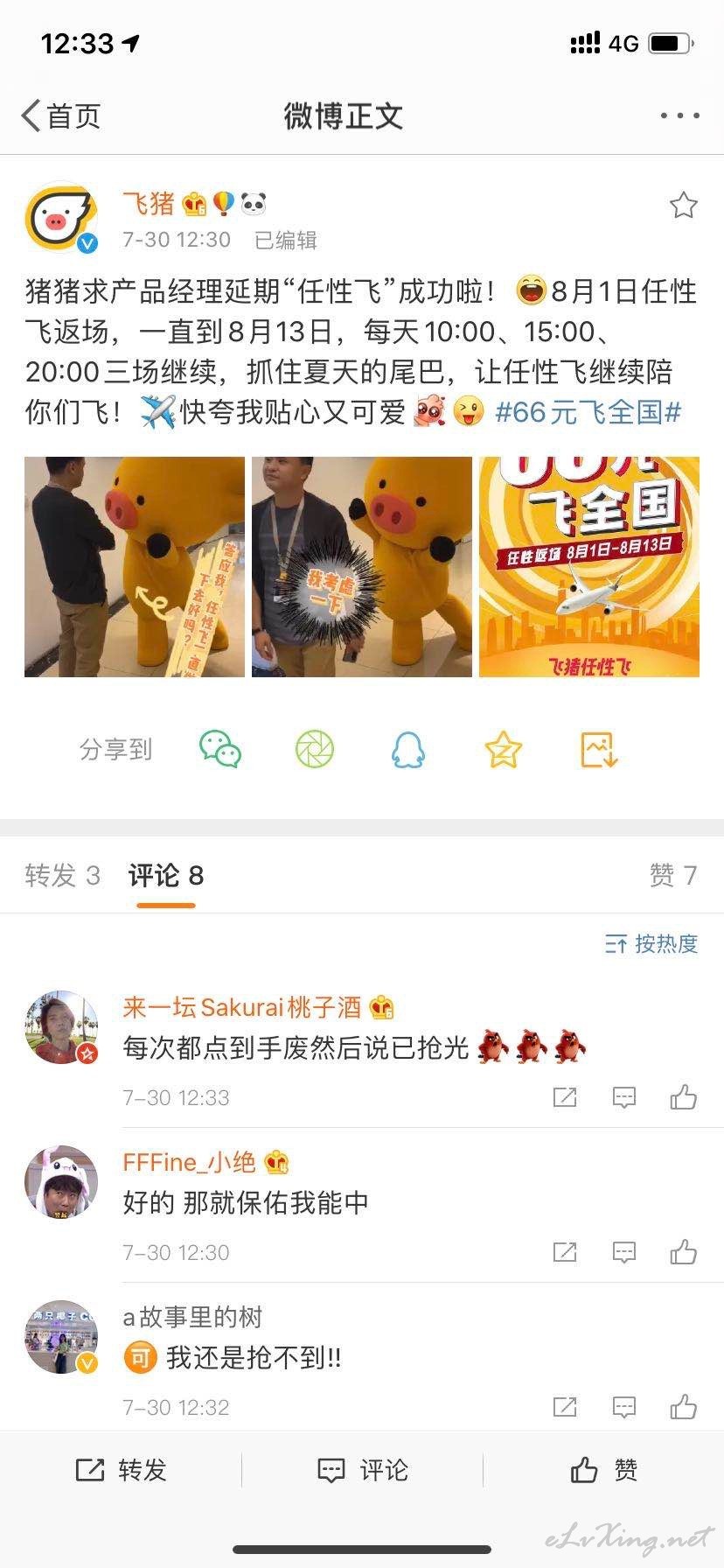
Task: Switch to the 转发 3 tab
Action: tap(63, 875)
